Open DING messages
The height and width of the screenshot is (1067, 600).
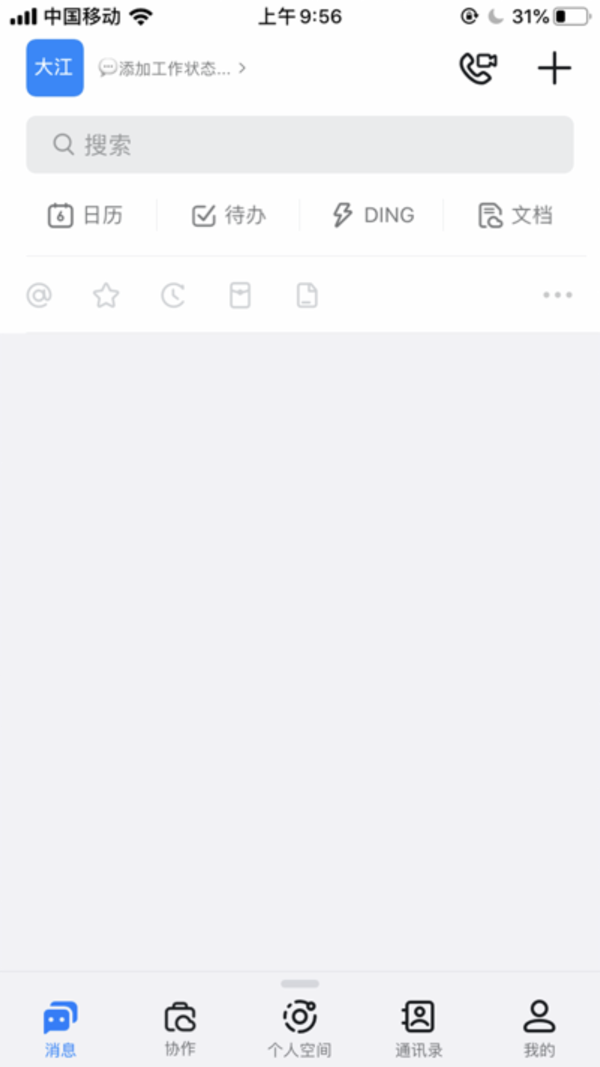click(373, 215)
